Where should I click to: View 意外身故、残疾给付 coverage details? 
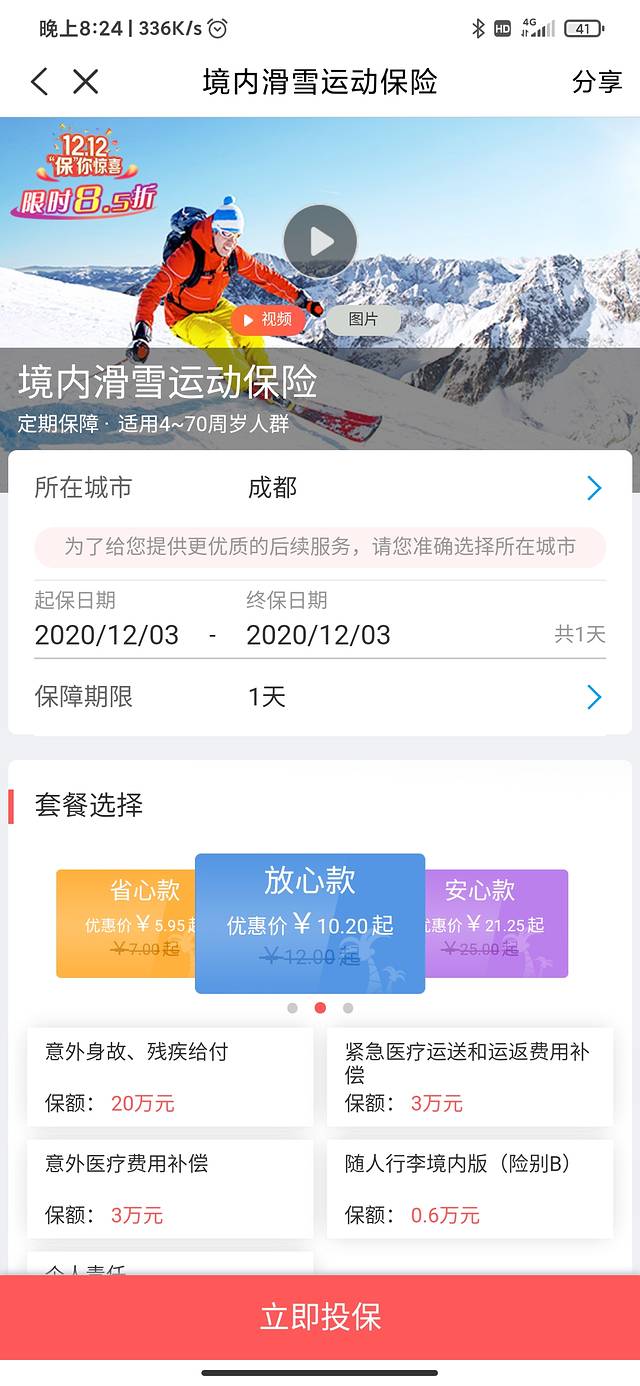coord(170,1077)
